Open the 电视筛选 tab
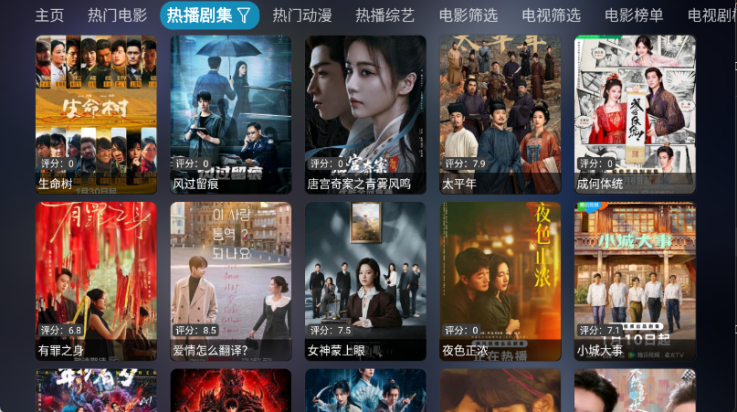The image size is (737, 412). (x=551, y=15)
